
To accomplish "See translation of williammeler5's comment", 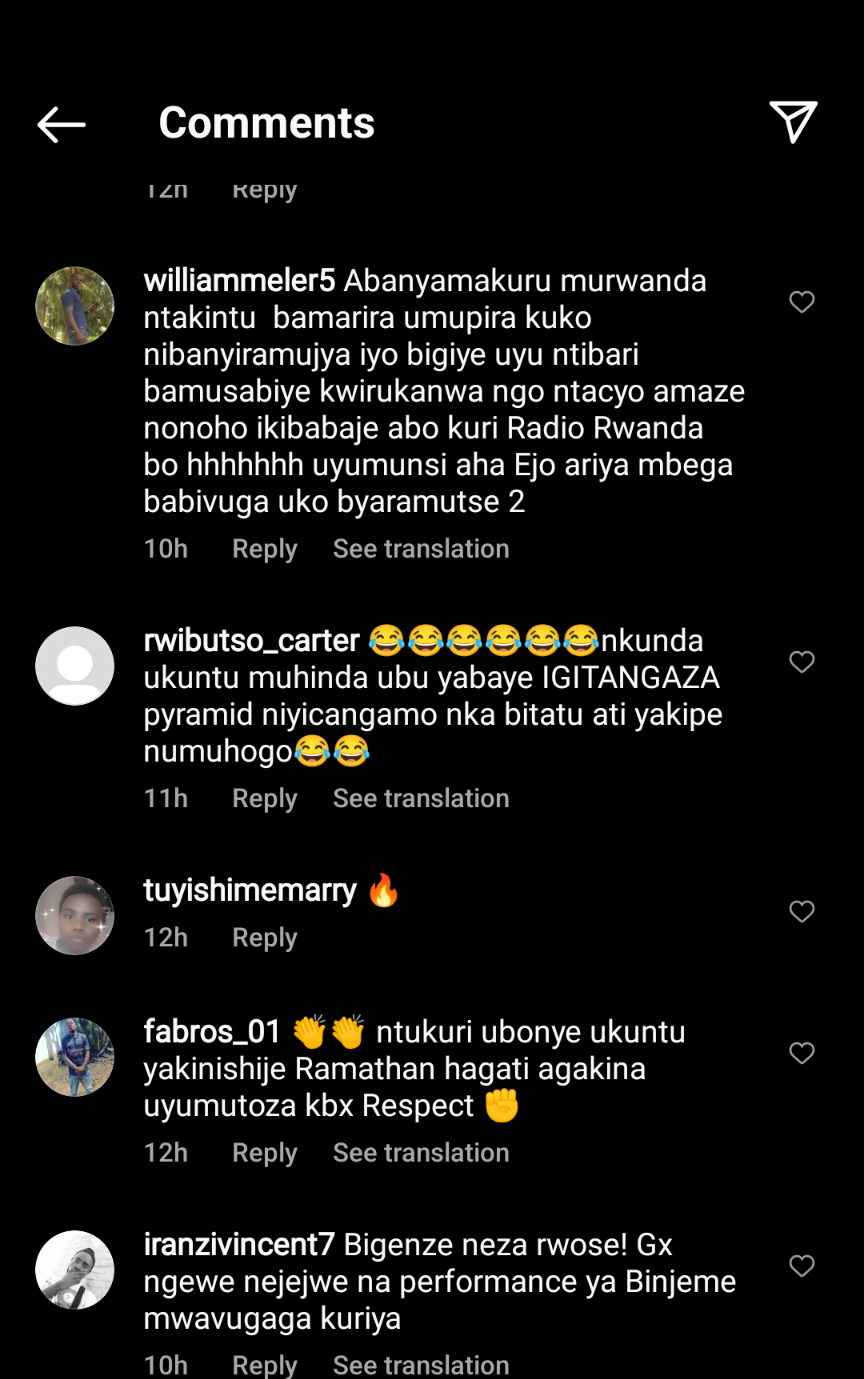I will [420, 548].
